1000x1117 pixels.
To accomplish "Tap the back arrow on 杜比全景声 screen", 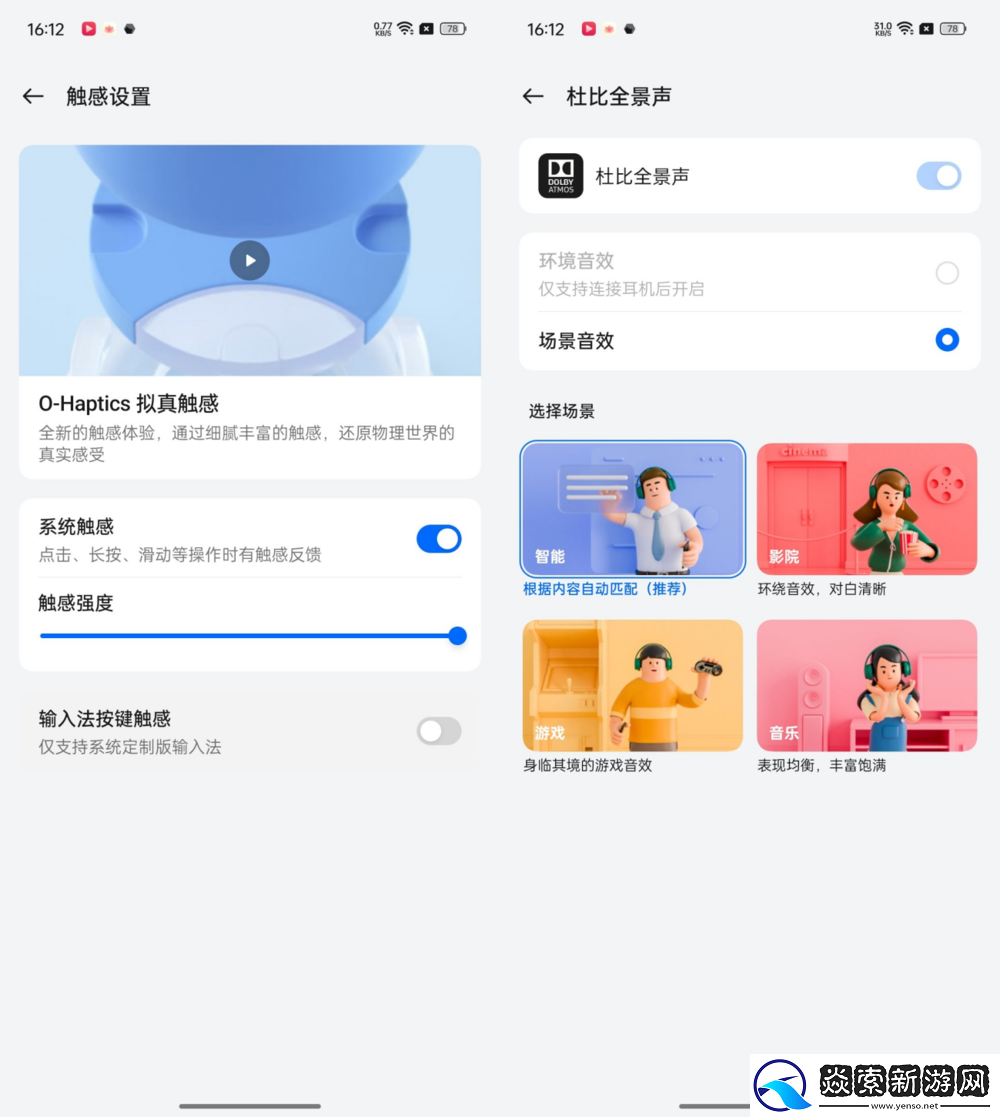I will (533, 96).
